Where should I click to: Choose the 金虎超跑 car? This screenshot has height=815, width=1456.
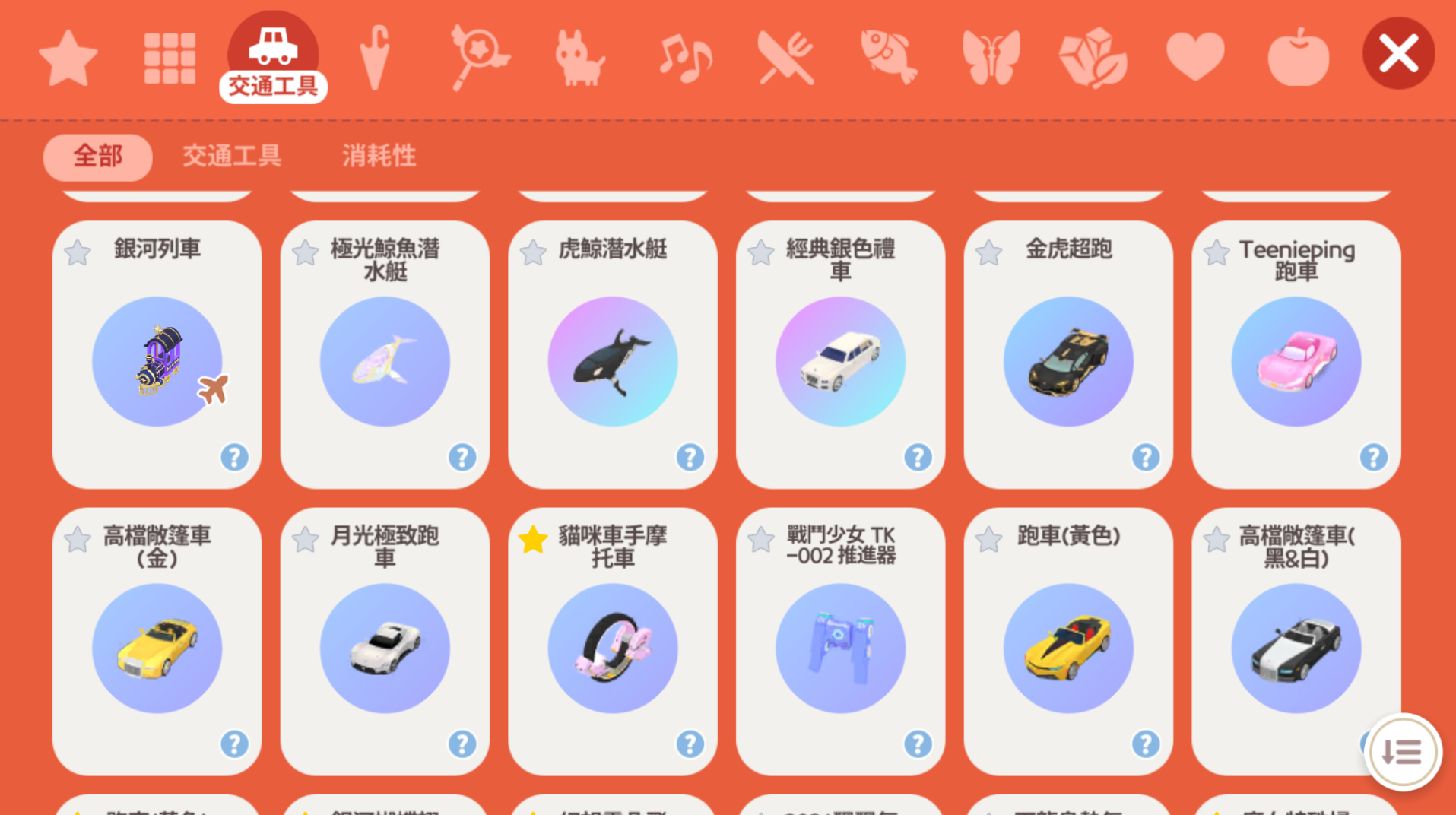pyautogui.click(x=1067, y=361)
